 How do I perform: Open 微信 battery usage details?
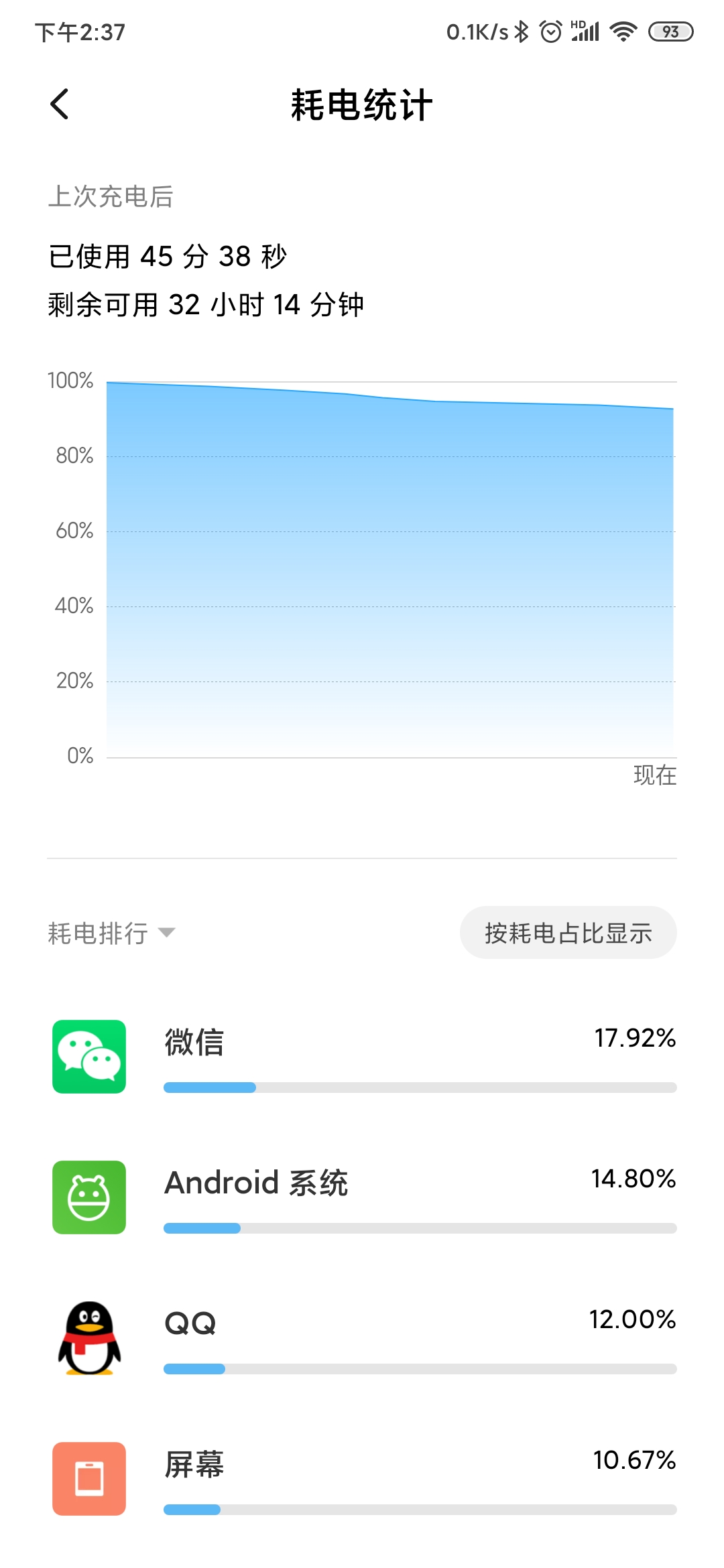coord(362,1057)
